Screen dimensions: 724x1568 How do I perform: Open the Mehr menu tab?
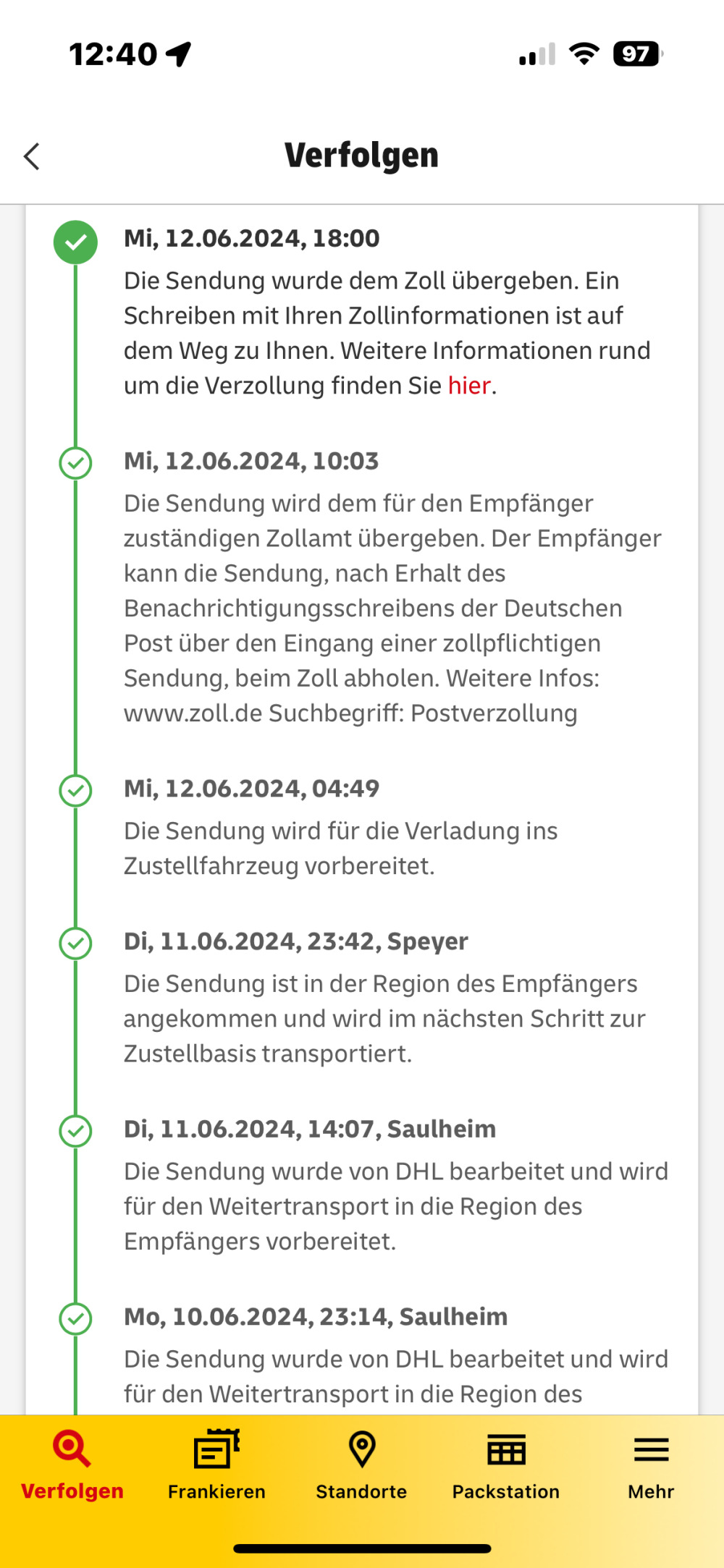coord(651,1466)
